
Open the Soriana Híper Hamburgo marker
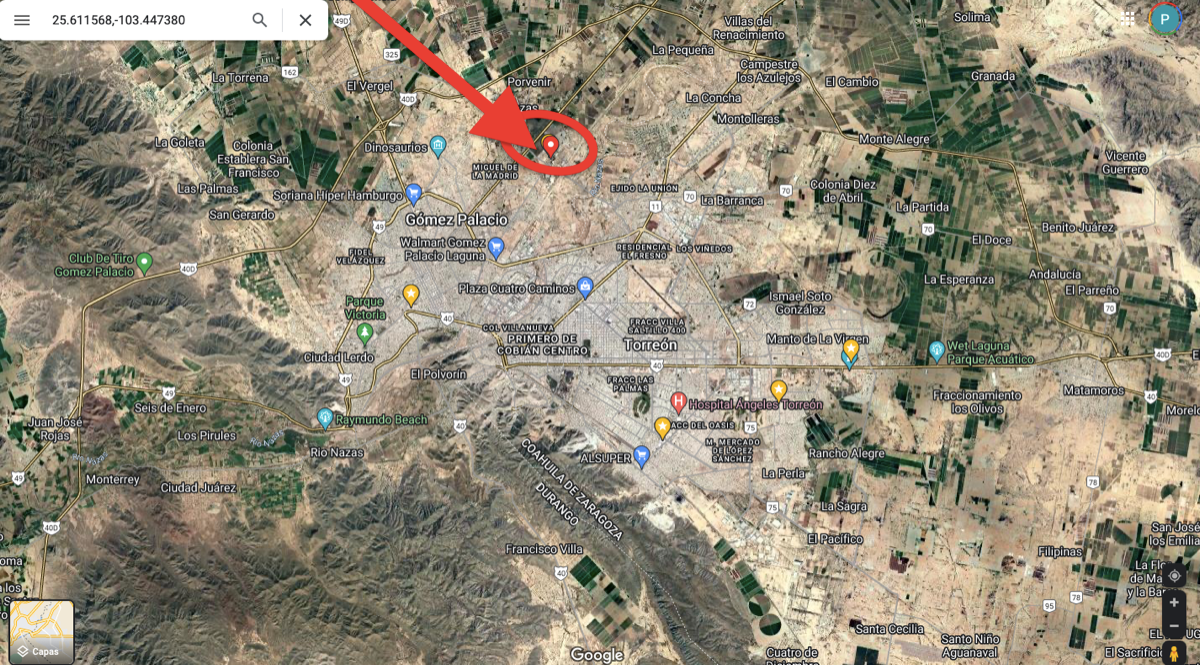click(413, 194)
